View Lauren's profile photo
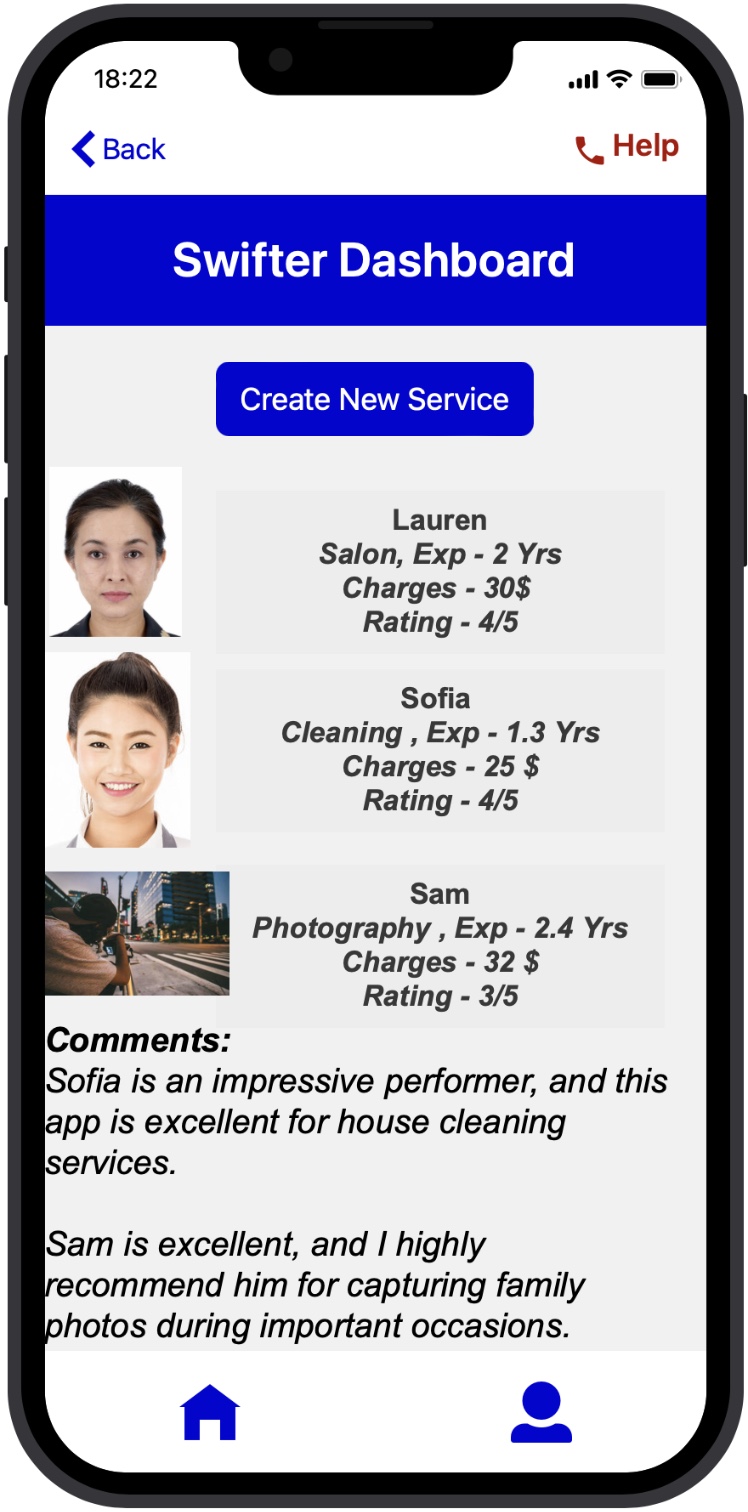 coord(115,552)
